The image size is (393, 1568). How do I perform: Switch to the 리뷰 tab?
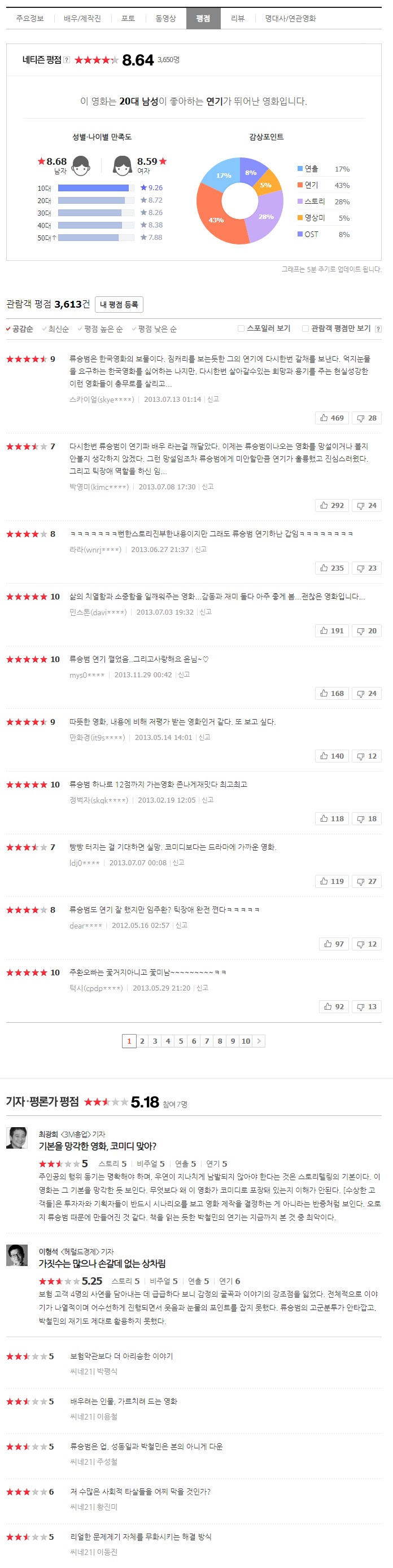(x=238, y=18)
